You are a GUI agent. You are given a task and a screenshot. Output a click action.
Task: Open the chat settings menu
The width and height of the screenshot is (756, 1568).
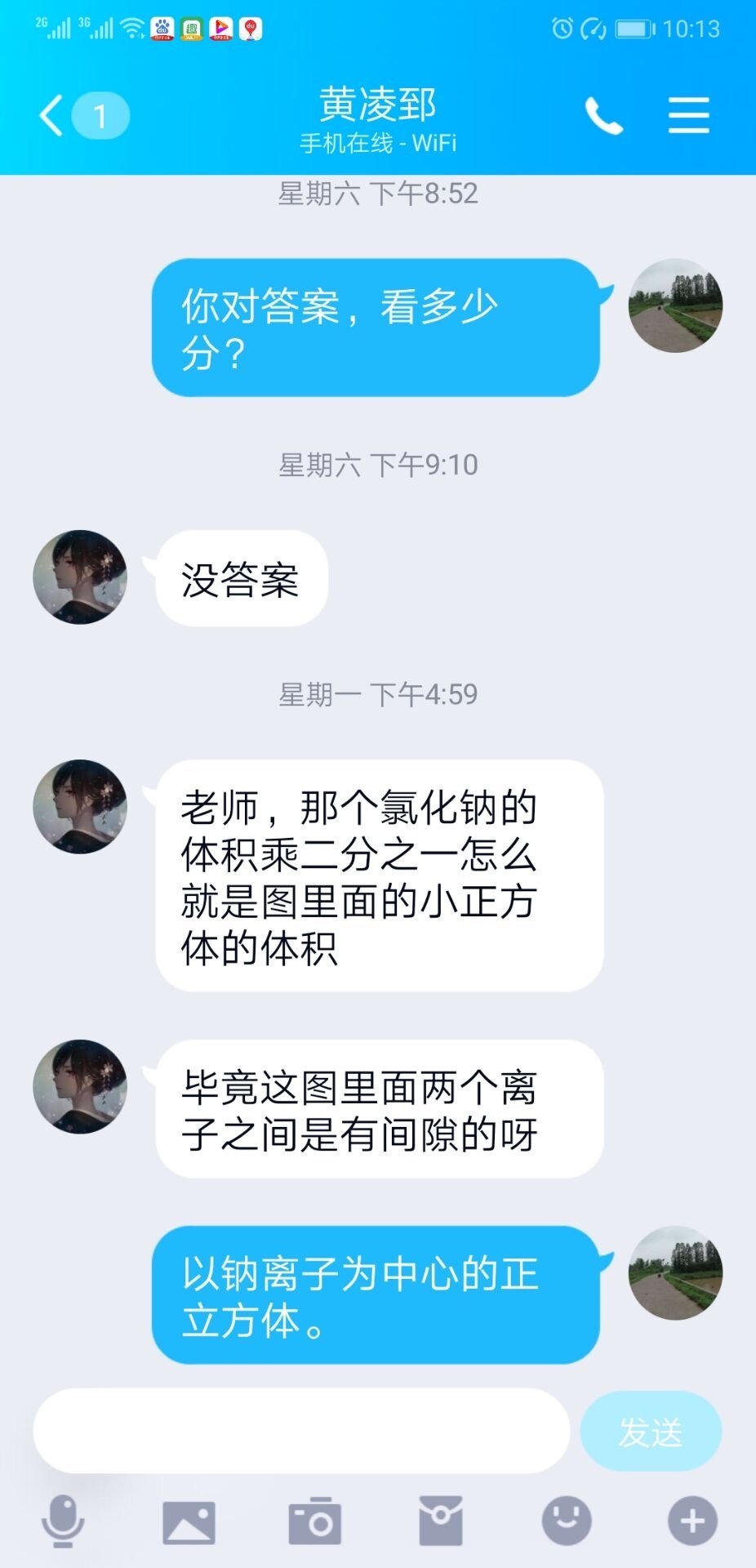tap(688, 115)
